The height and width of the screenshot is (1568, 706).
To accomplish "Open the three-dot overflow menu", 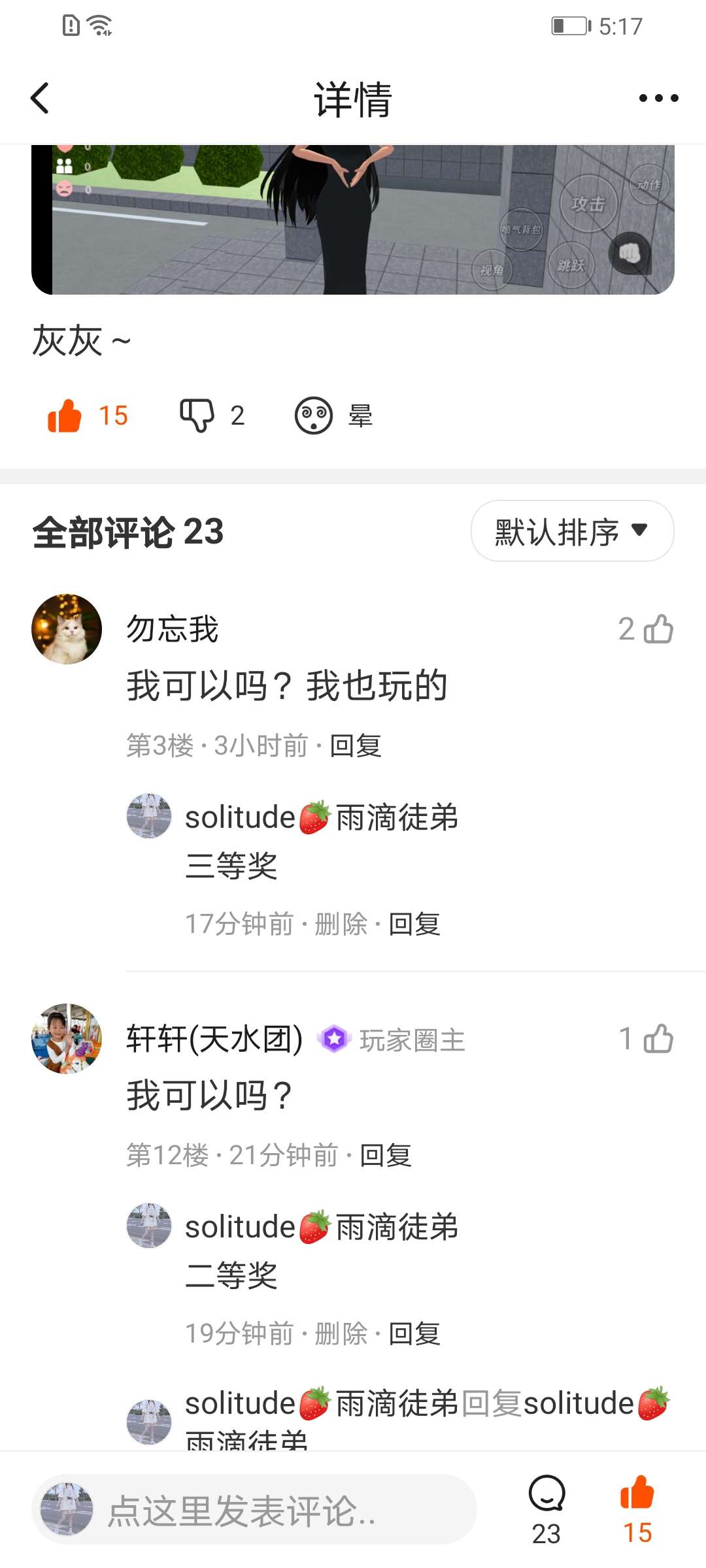I will [x=658, y=99].
